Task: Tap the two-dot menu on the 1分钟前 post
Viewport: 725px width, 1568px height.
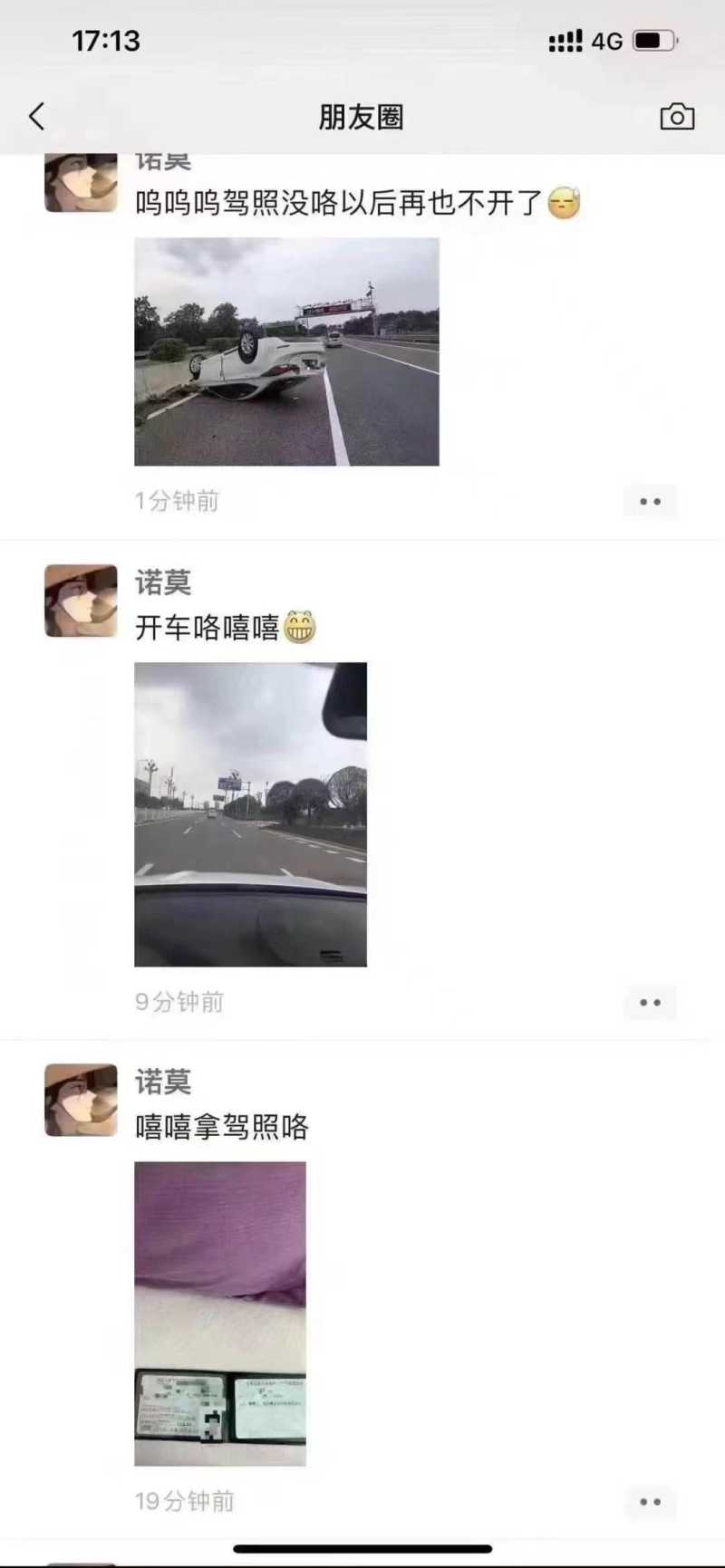Action: 650,501
